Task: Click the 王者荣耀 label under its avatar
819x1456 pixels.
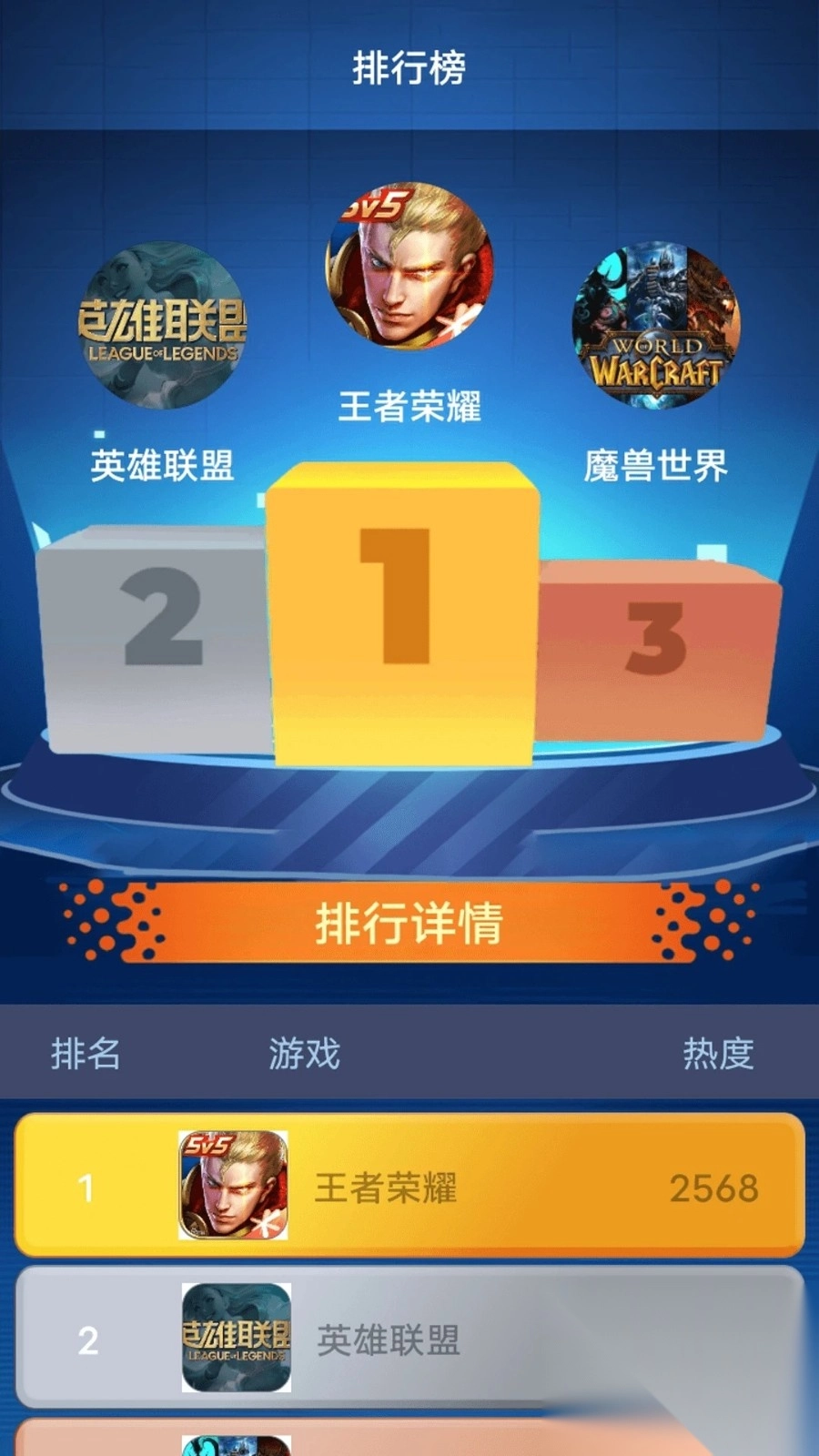Action: (x=409, y=407)
